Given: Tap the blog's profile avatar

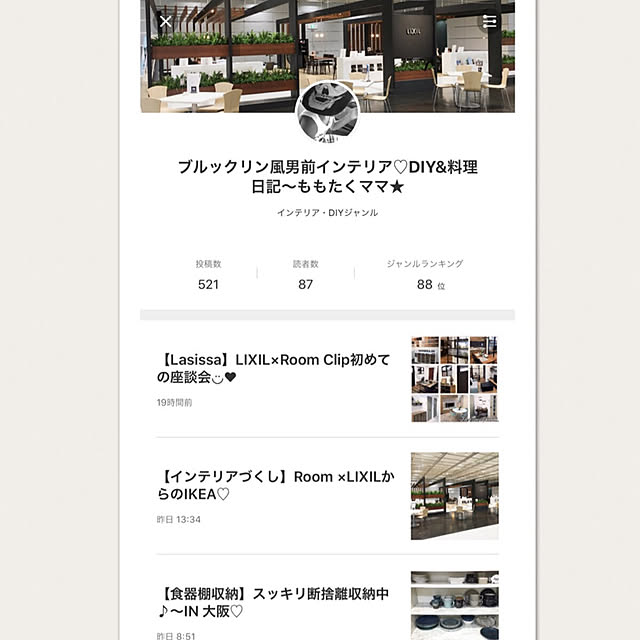Looking at the screenshot, I should 327,112.
